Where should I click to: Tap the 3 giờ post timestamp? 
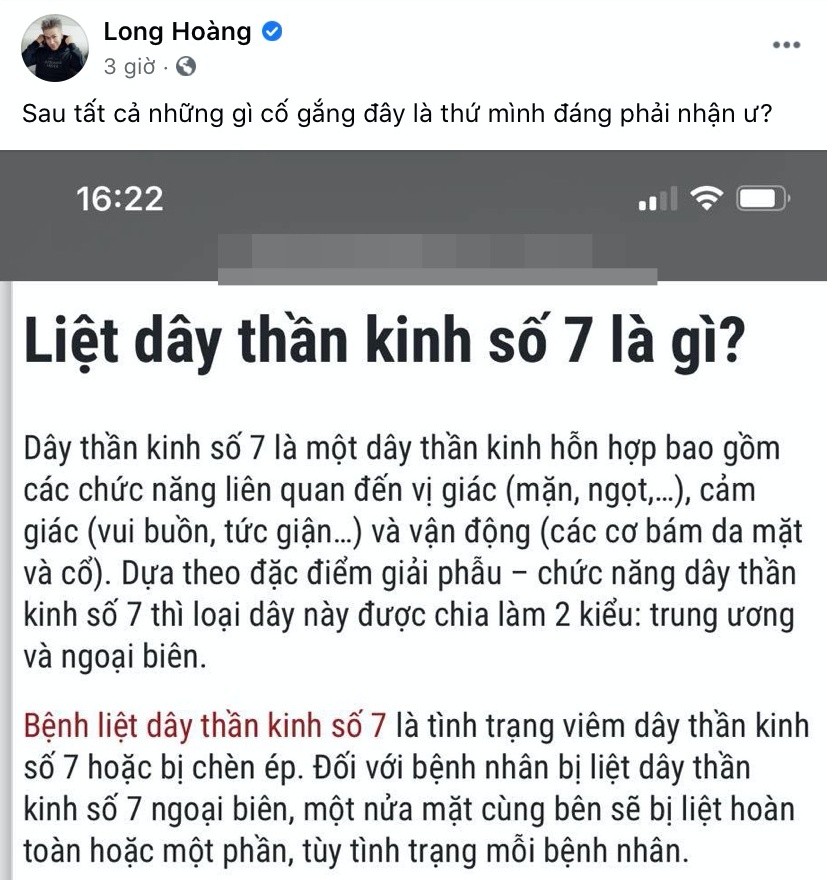click(x=129, y=67)
